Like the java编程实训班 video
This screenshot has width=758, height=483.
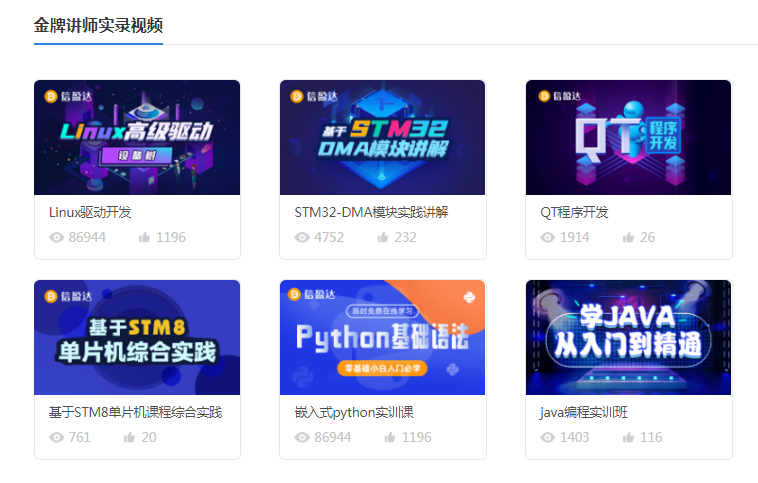629,438
